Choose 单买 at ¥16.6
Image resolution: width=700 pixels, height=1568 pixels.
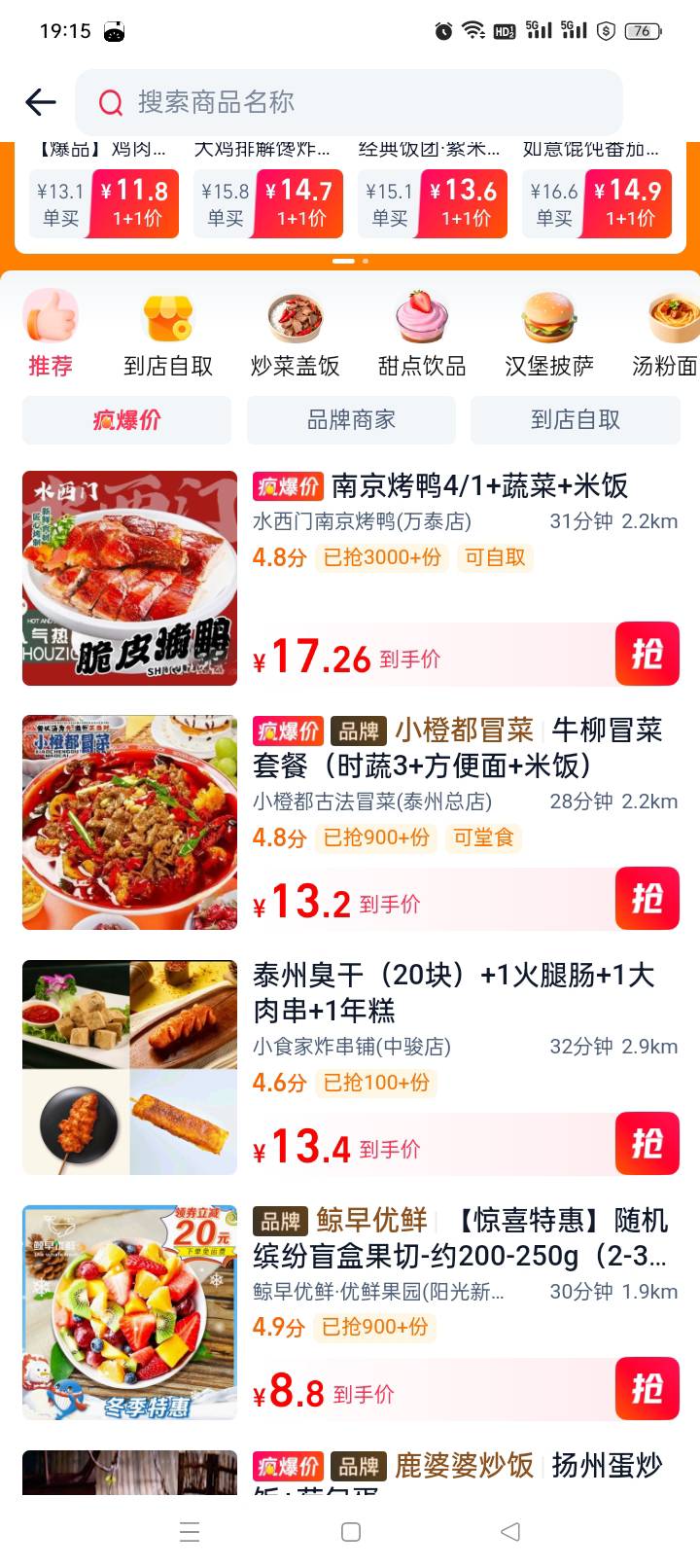(553, 204)
